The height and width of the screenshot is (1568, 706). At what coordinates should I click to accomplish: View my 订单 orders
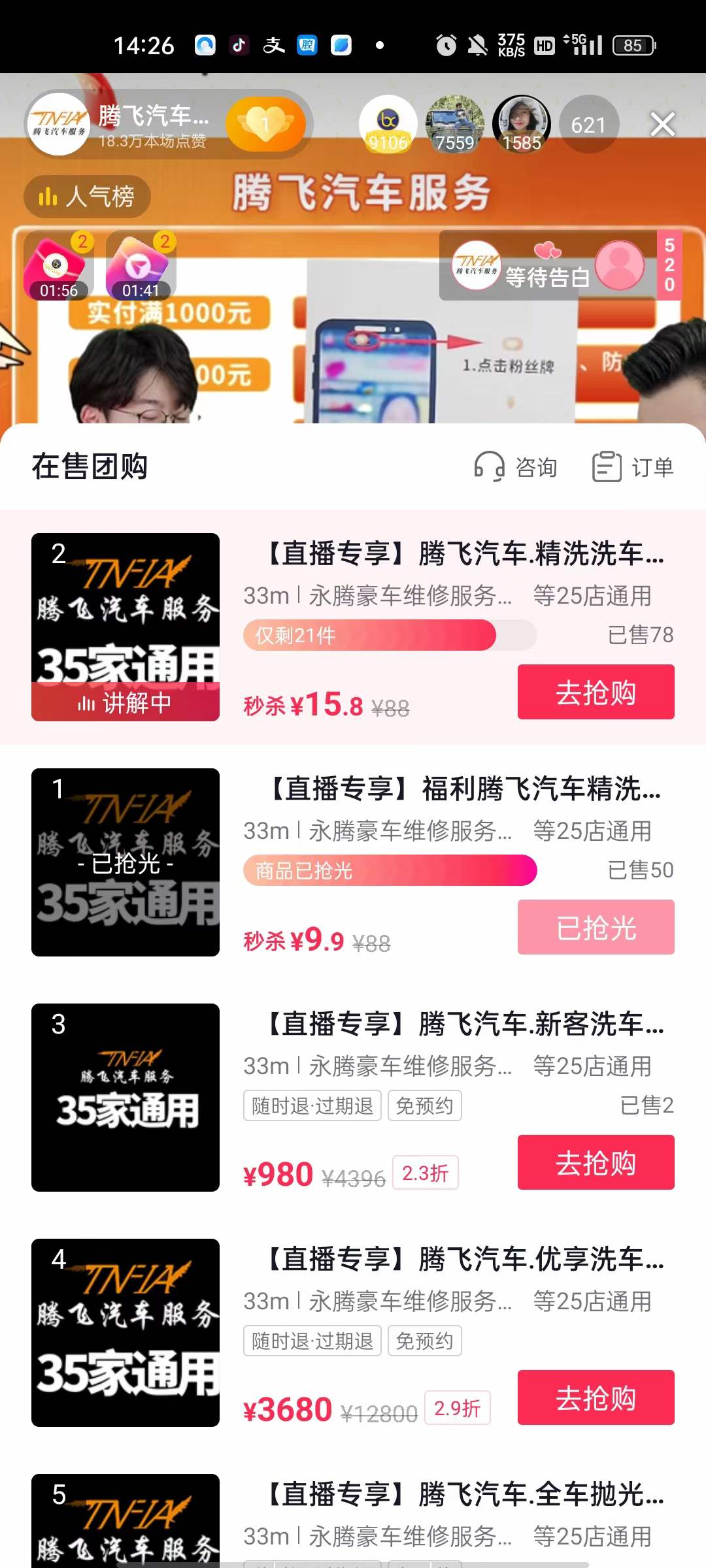pos(633,467)
